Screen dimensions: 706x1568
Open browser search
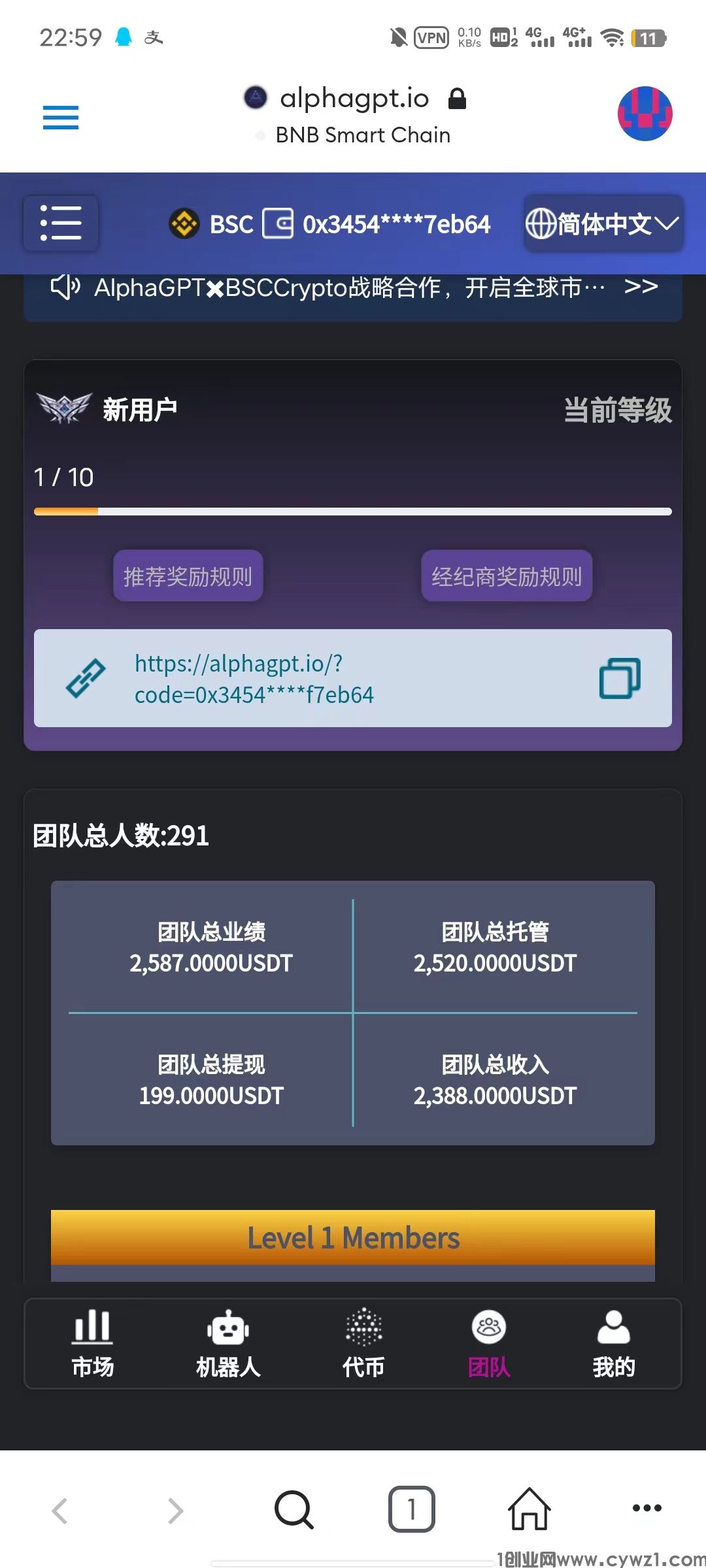tap(294, 1509)
